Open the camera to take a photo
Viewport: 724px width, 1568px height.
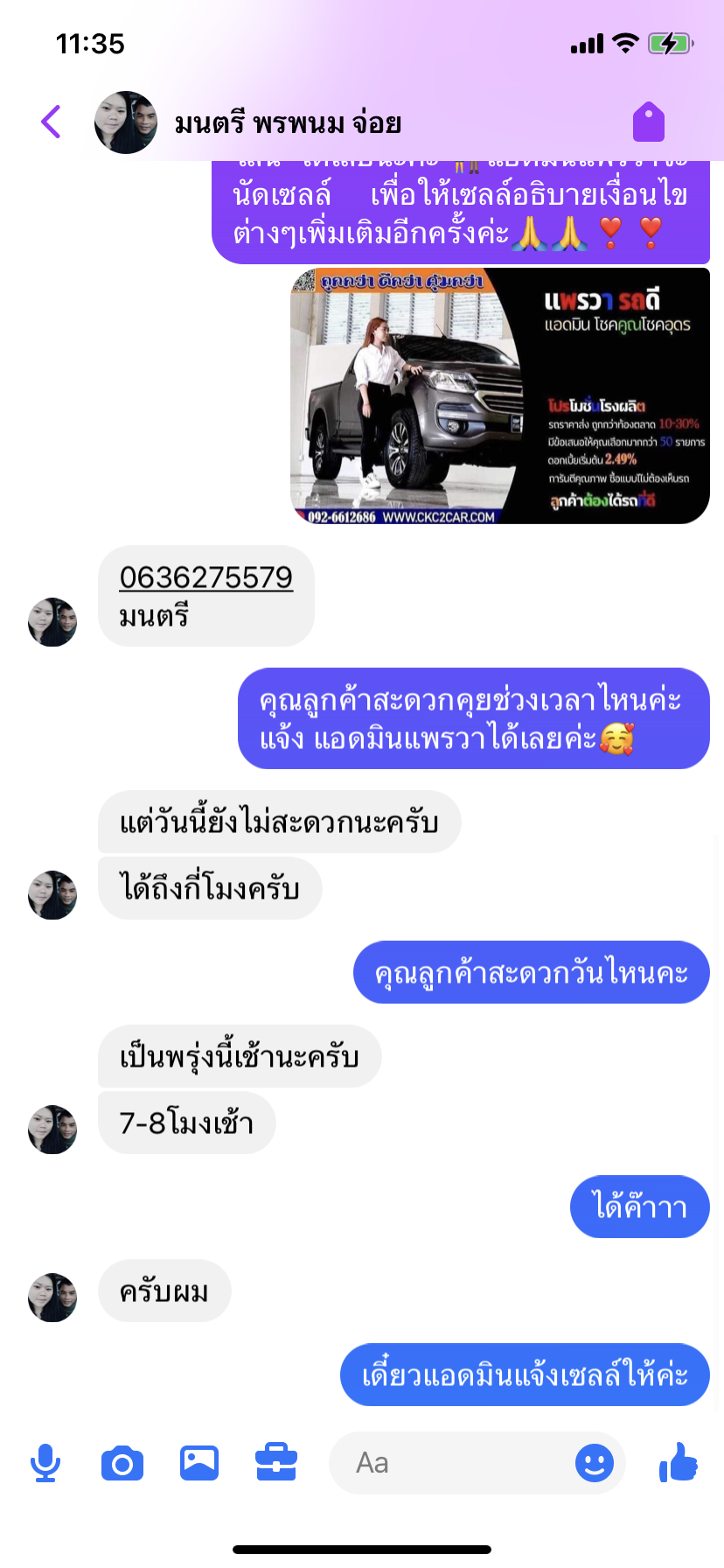coord(122,1463)
